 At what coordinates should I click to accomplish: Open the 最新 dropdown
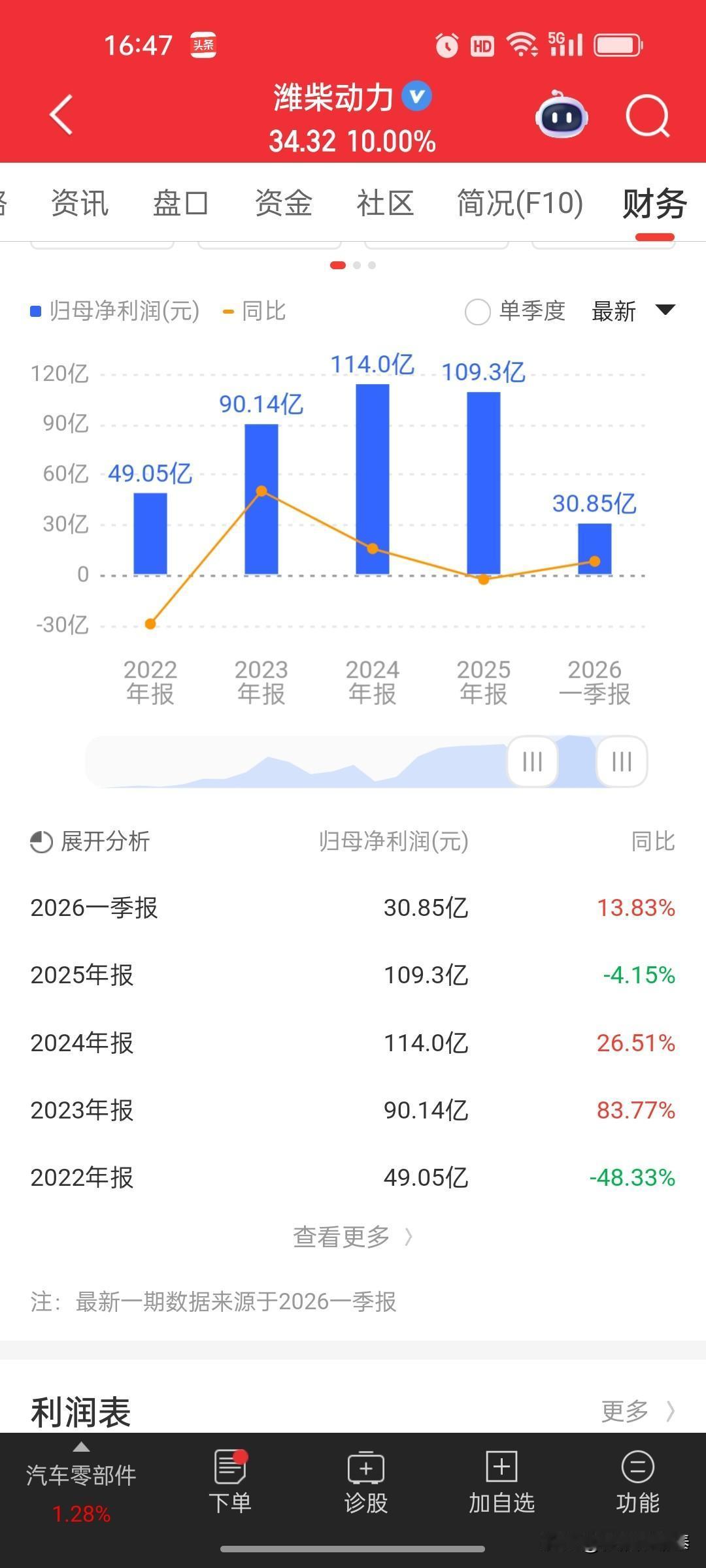633,311
